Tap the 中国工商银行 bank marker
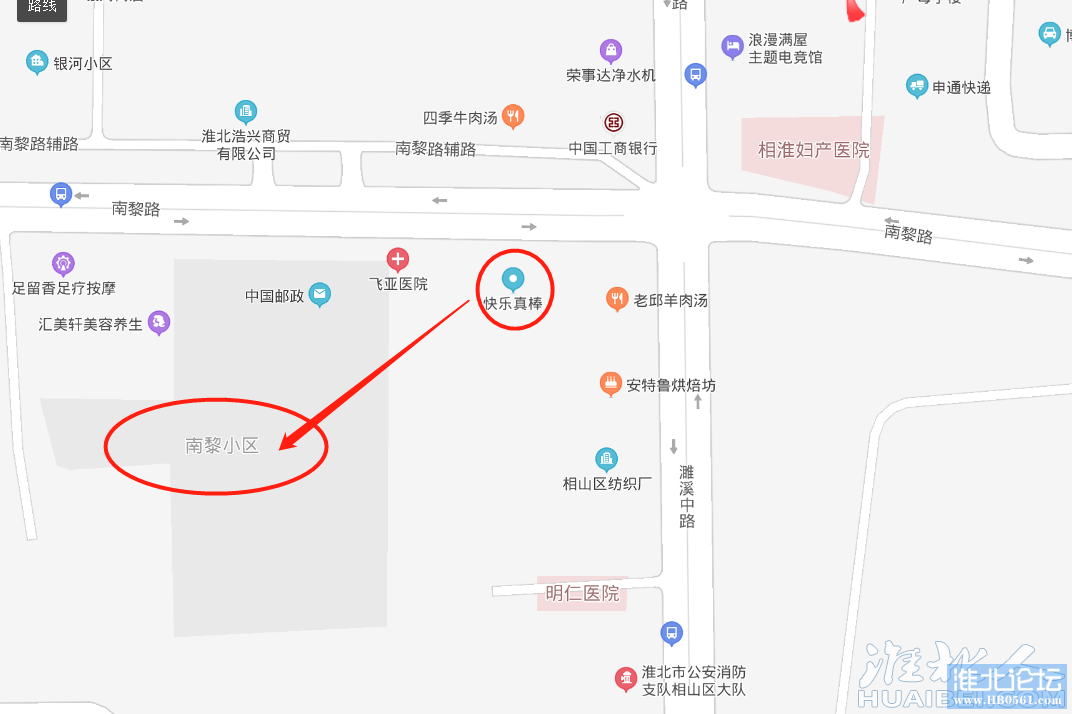Screen dimensions: 1072x714 613,123
